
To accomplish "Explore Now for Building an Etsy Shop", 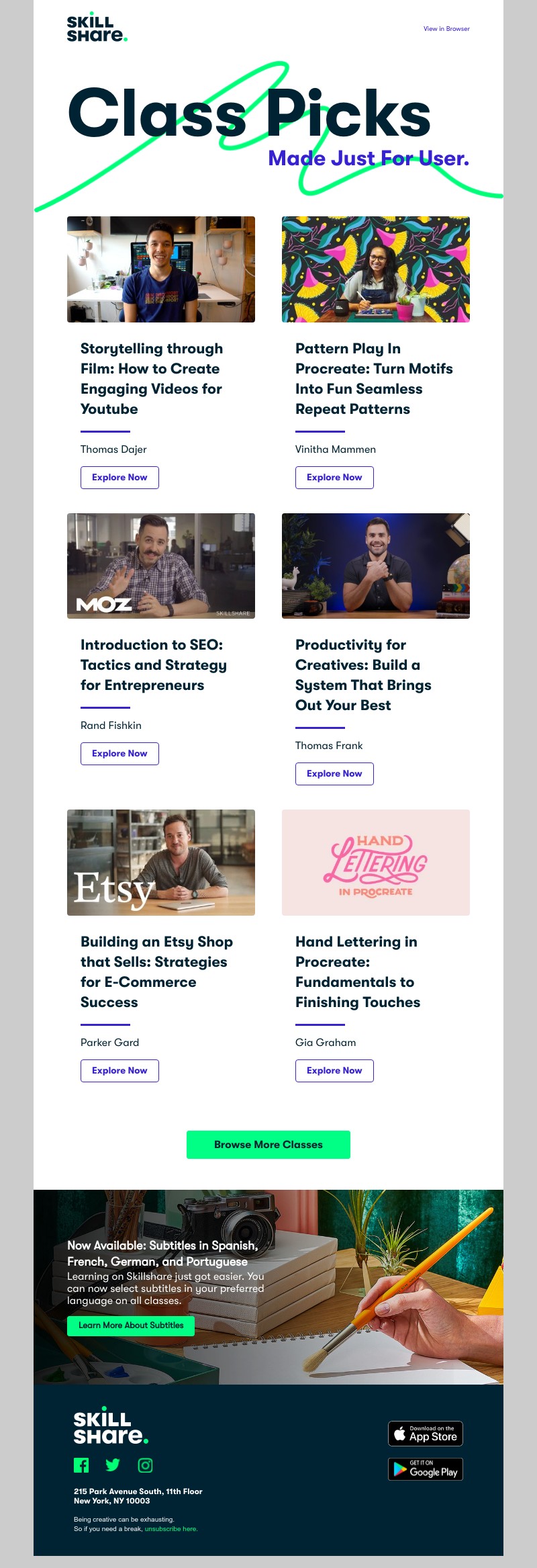I will 119,1071.
